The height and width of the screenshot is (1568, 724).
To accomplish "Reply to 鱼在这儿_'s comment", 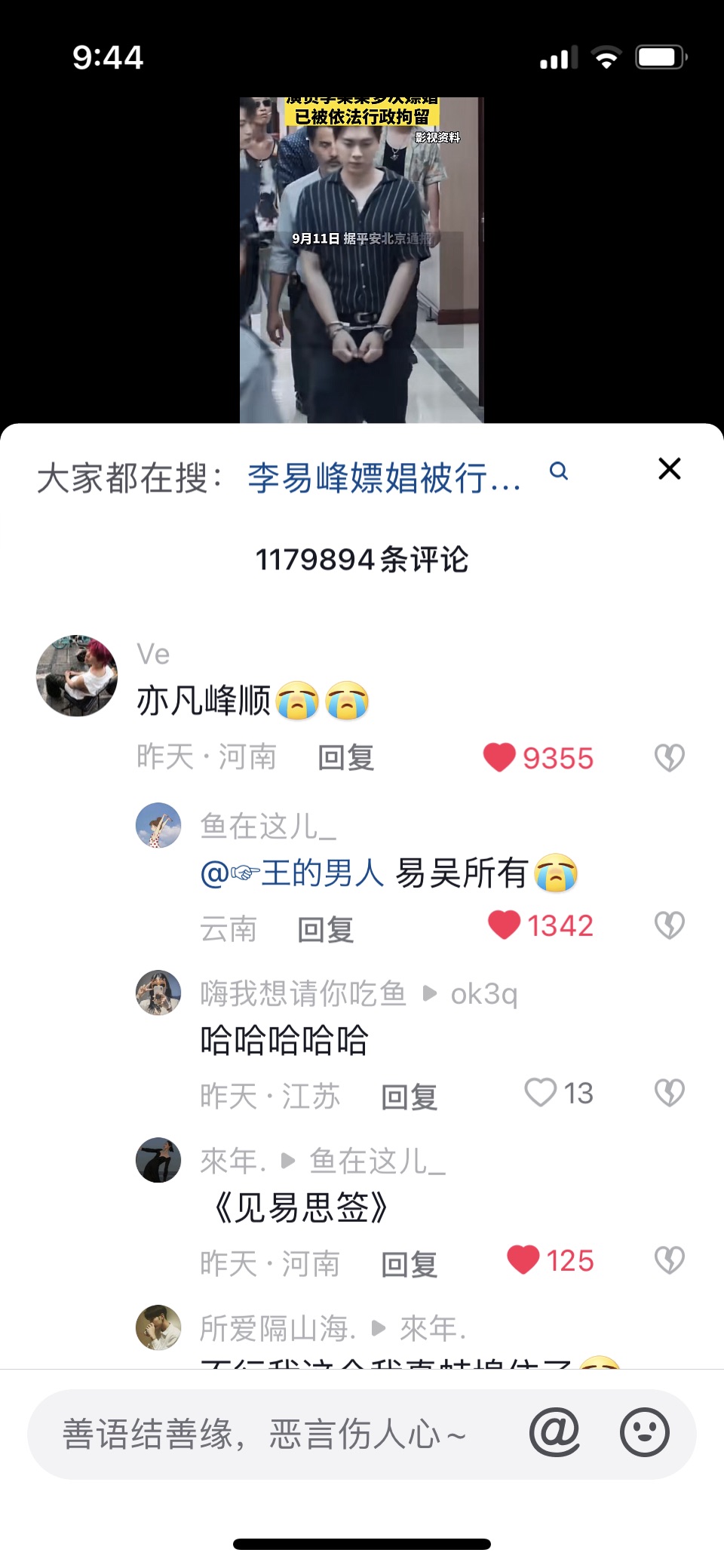I will pos(325,929).
